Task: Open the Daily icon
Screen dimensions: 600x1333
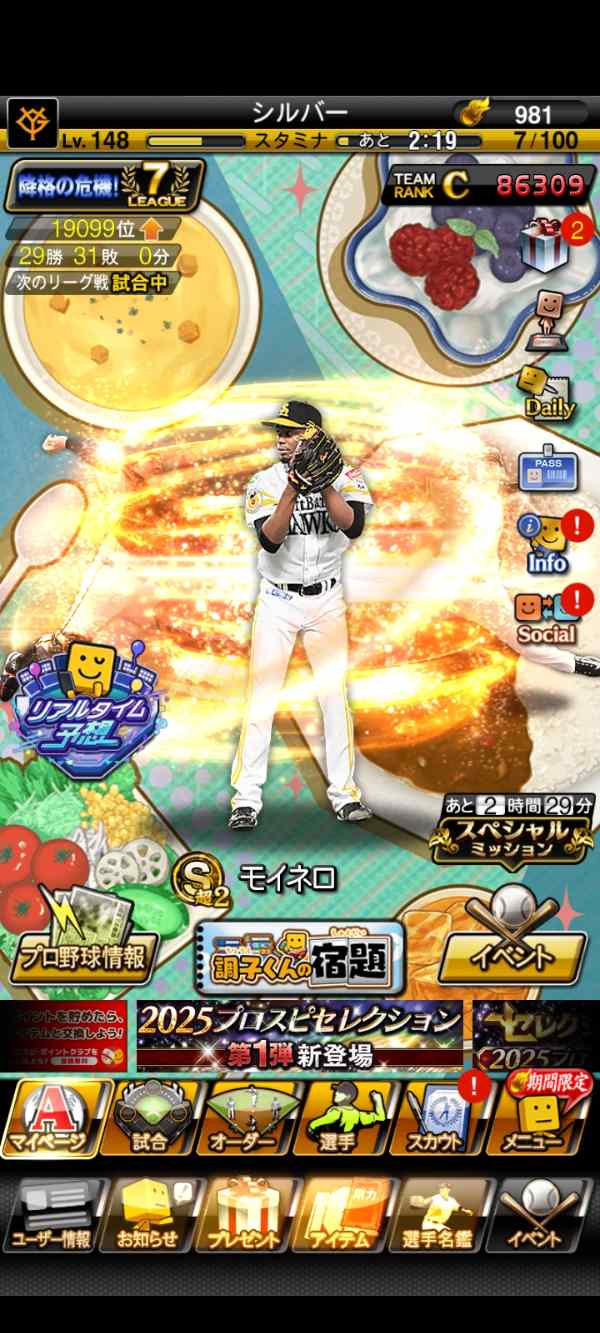Action: tap(546, 390)
